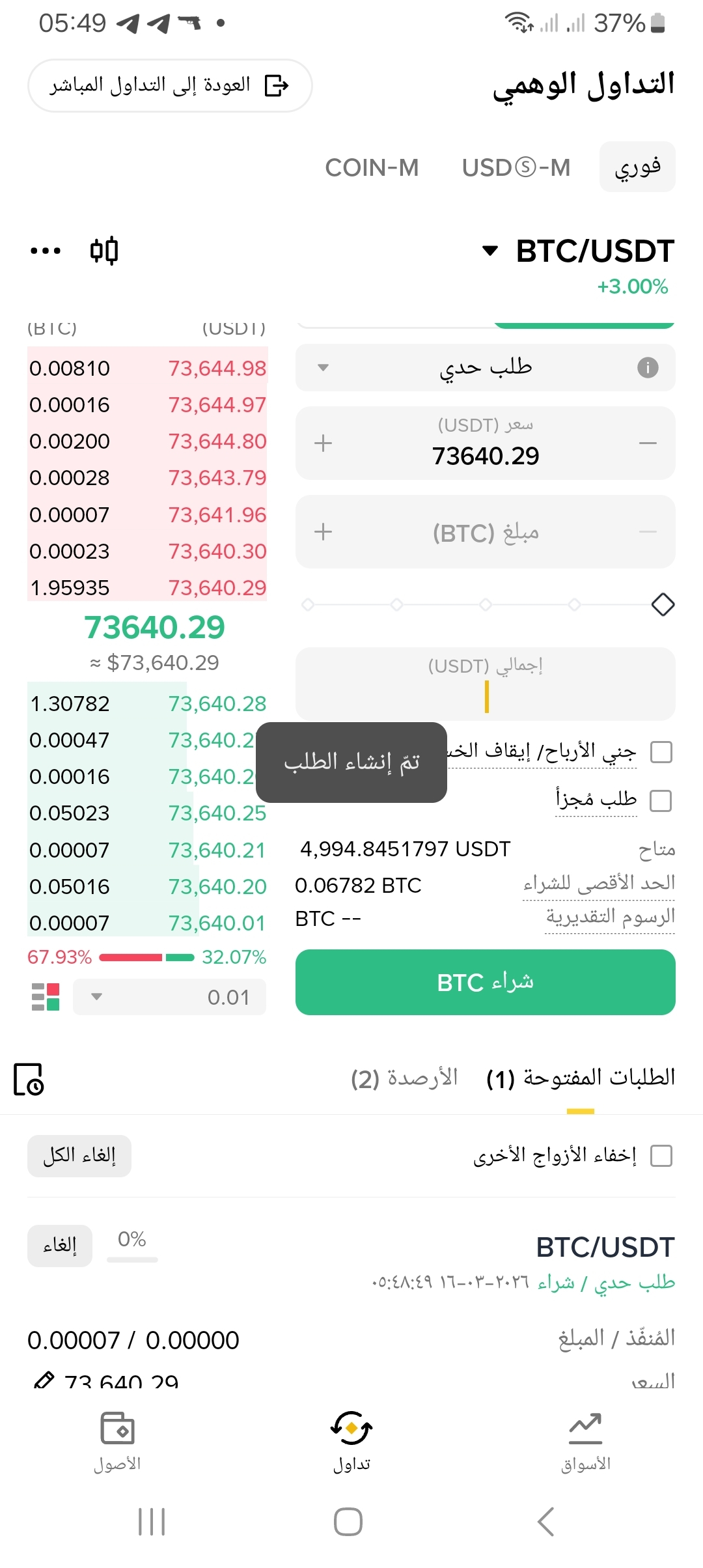Cancel all open orders

coord(79,1156)
